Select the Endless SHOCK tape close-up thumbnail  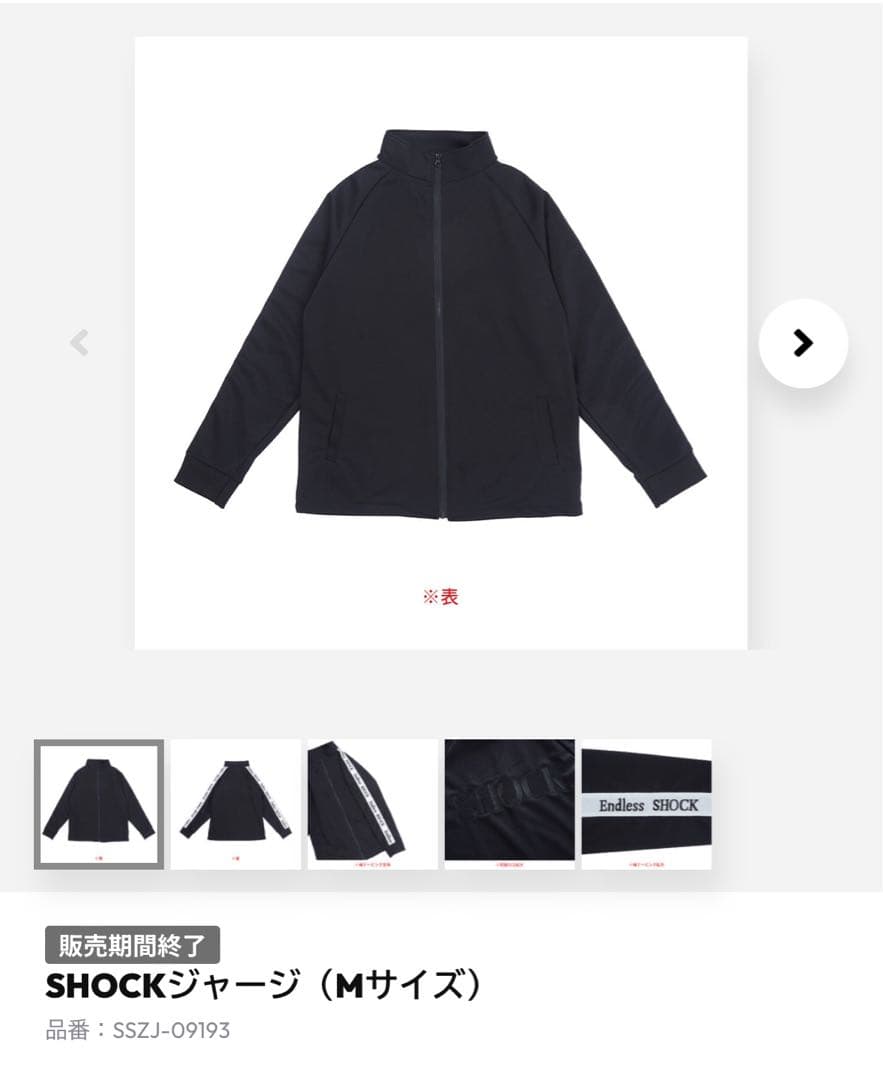pos(646,804)
